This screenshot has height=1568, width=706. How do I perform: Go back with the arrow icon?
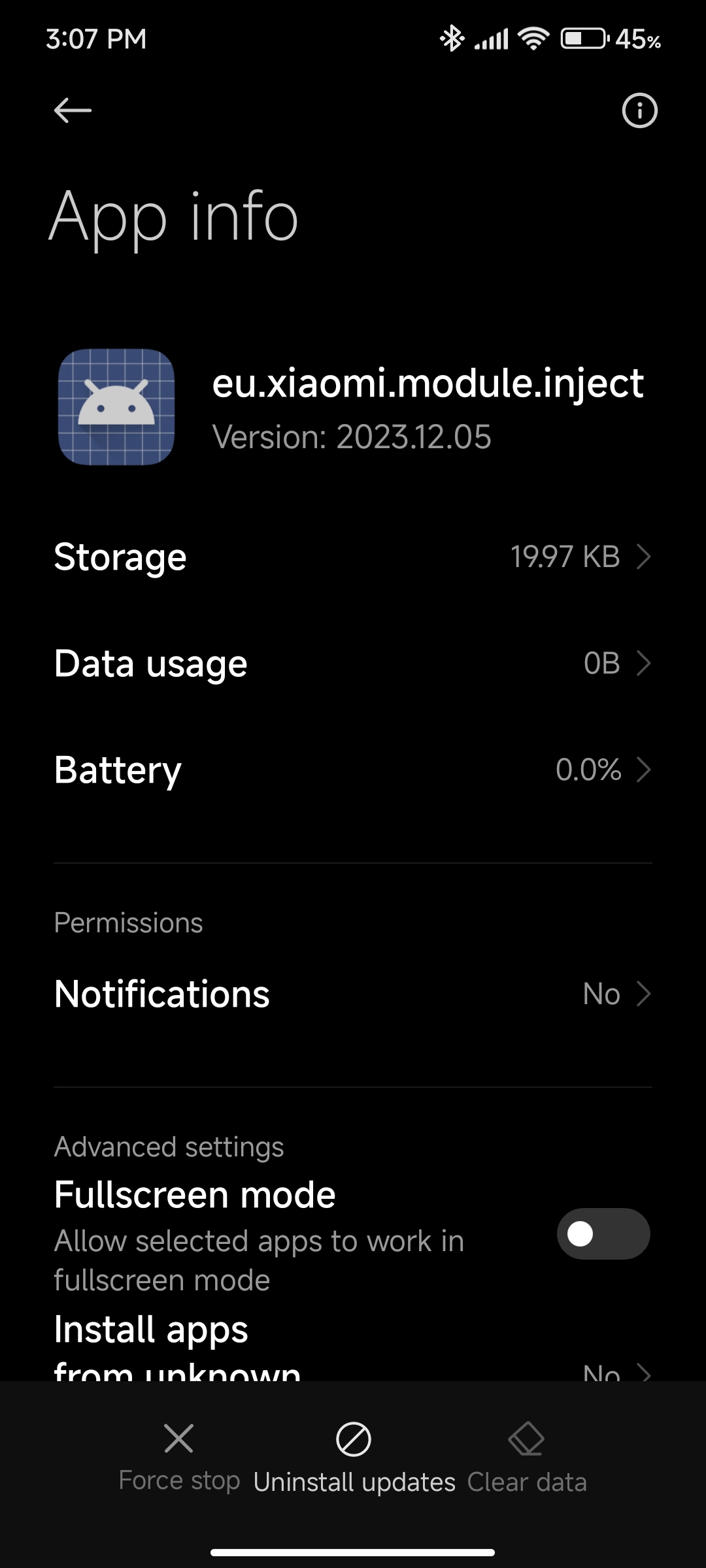(73, 110)
